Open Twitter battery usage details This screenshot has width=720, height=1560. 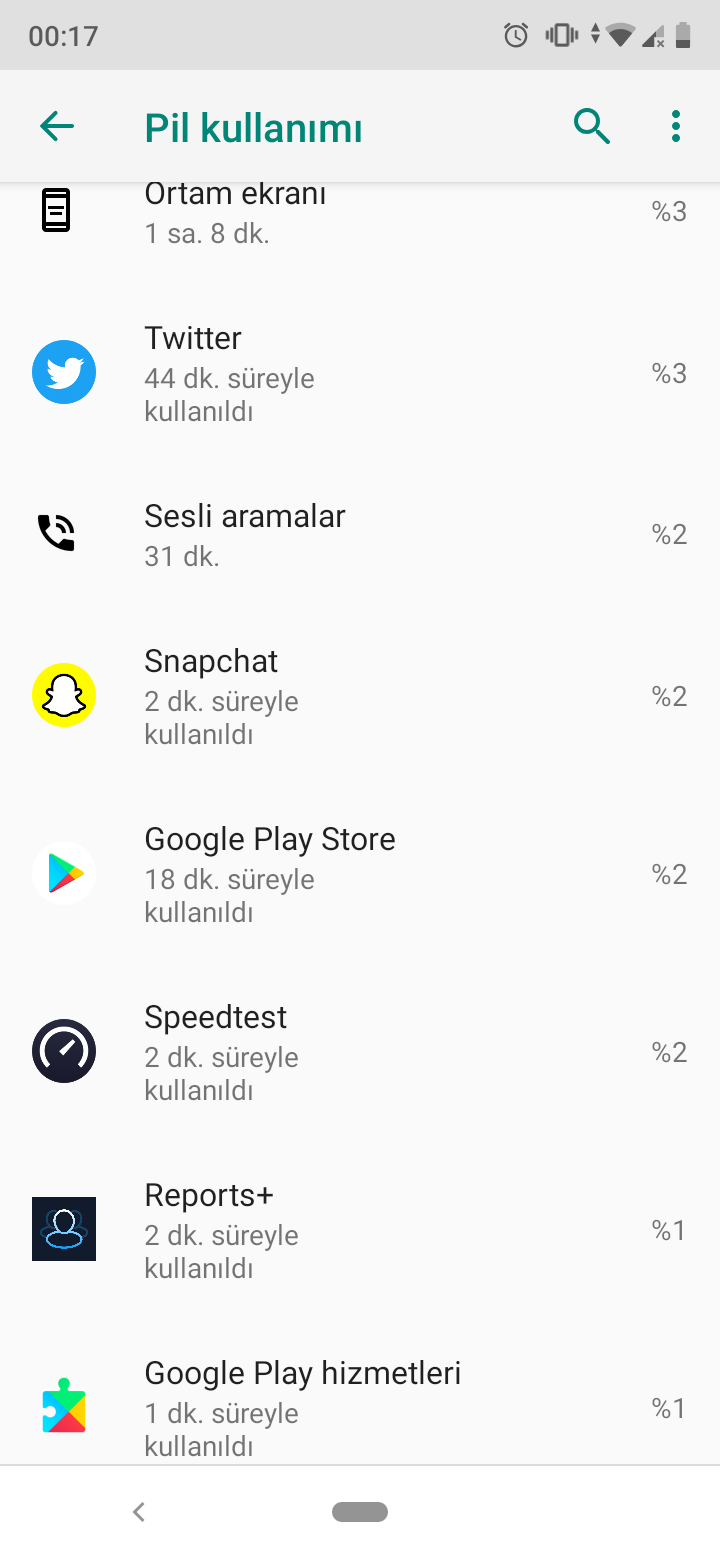point(360,373)
